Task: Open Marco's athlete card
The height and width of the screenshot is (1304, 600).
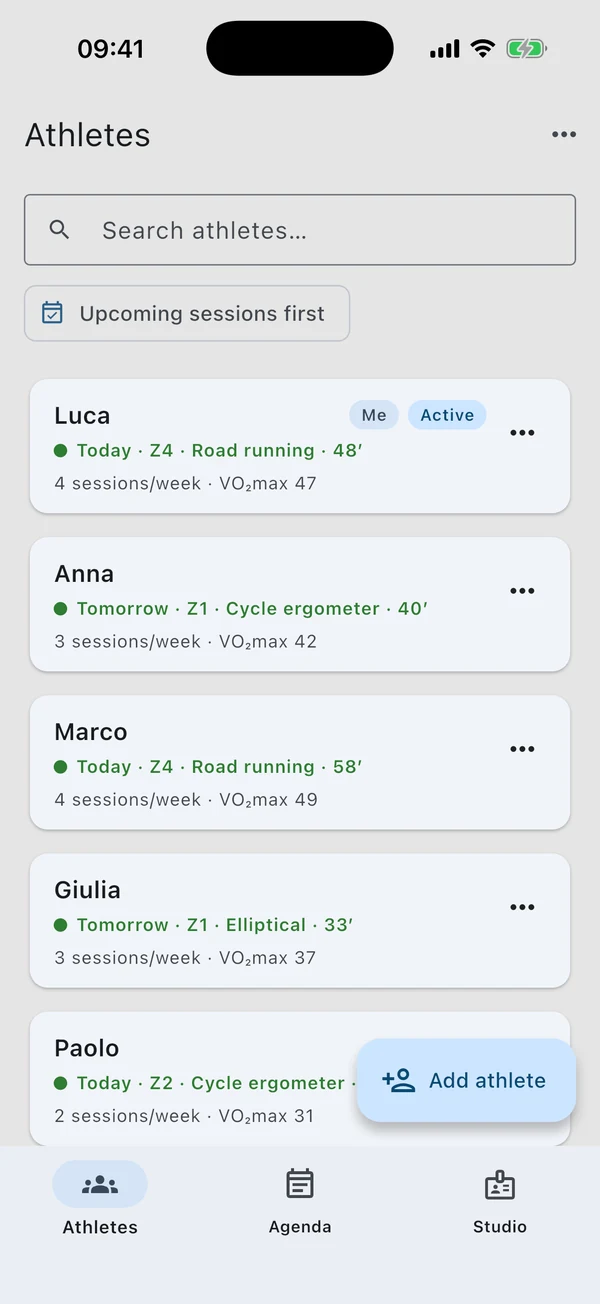Action: coord(300,762)
